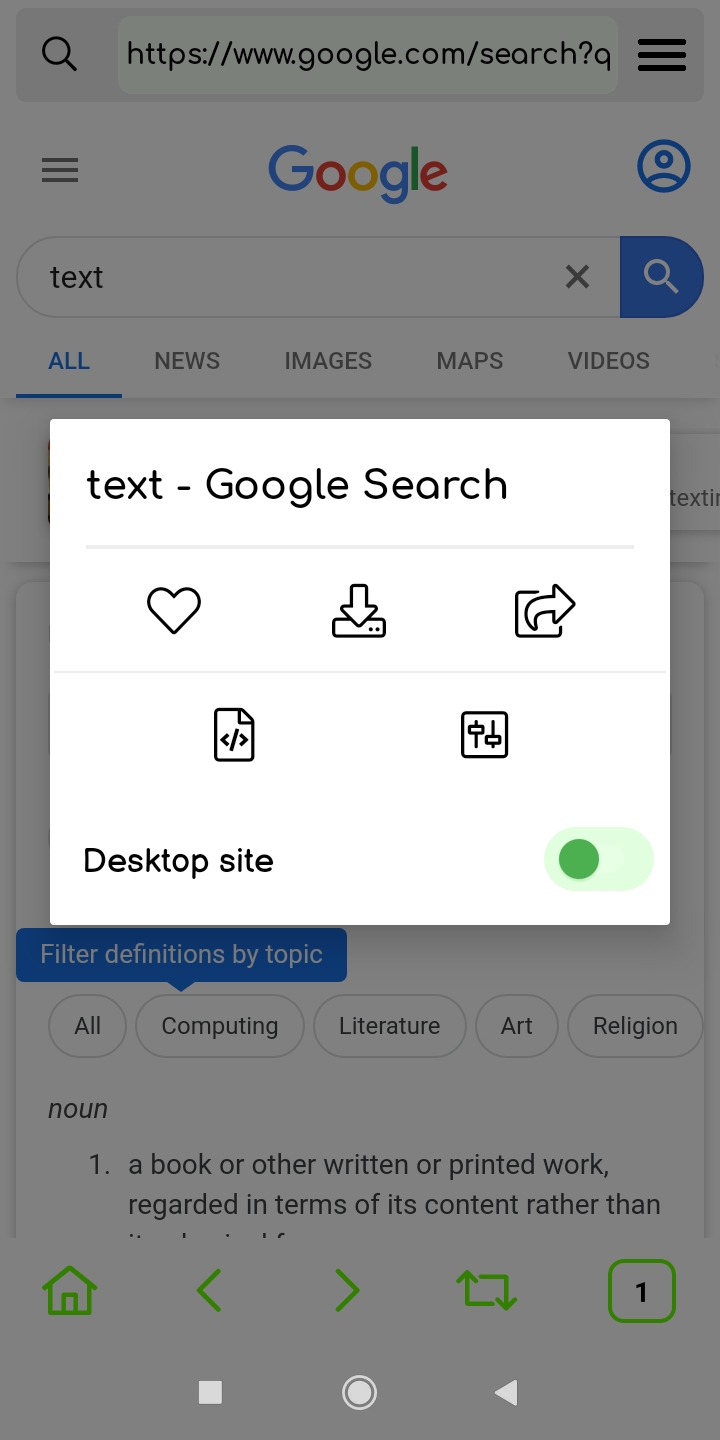Tap the download icon in the popup
Viewport: 720px width, 1440px height.
359,610
